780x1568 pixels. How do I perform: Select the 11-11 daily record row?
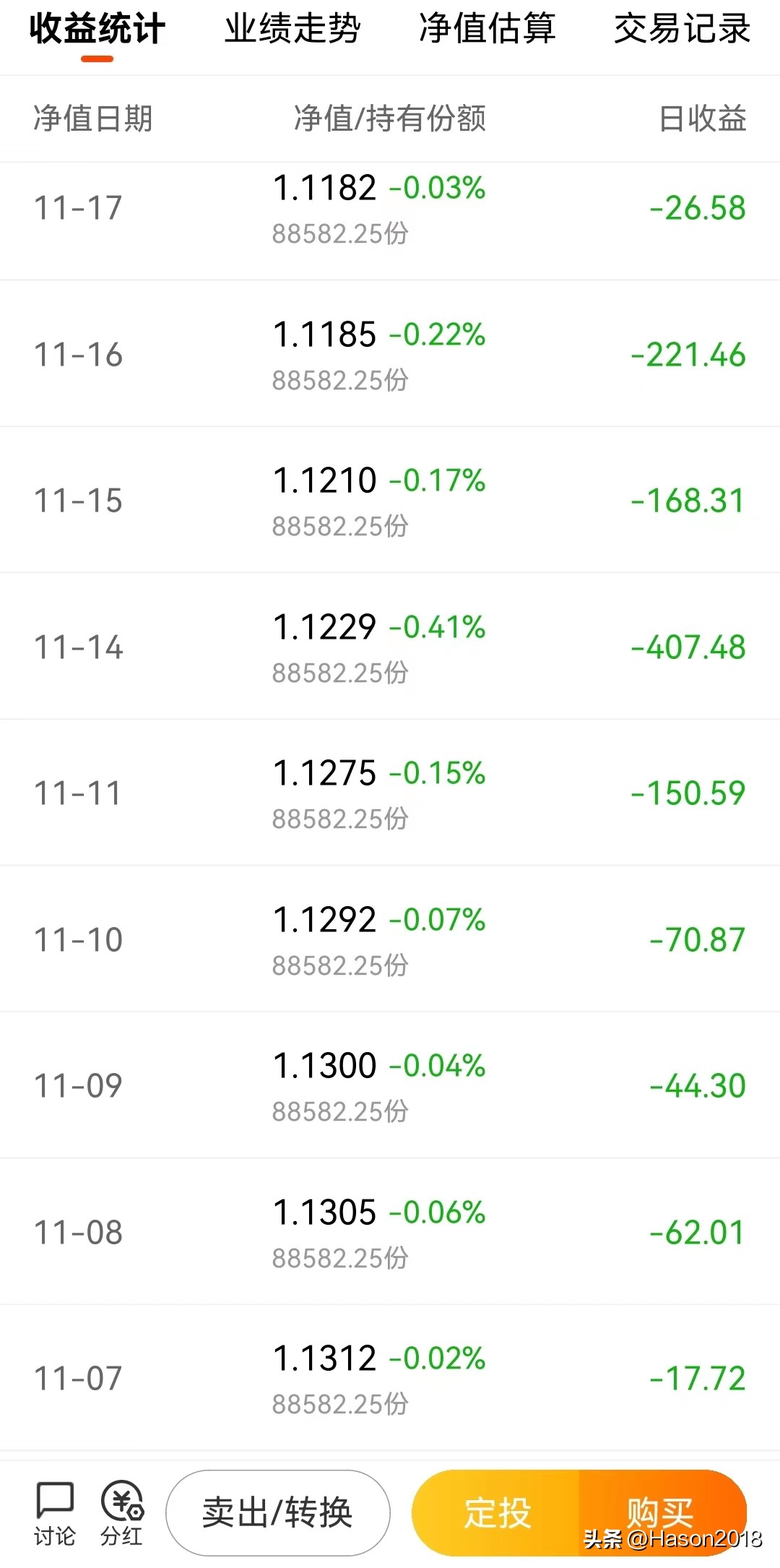click(390, 791)
